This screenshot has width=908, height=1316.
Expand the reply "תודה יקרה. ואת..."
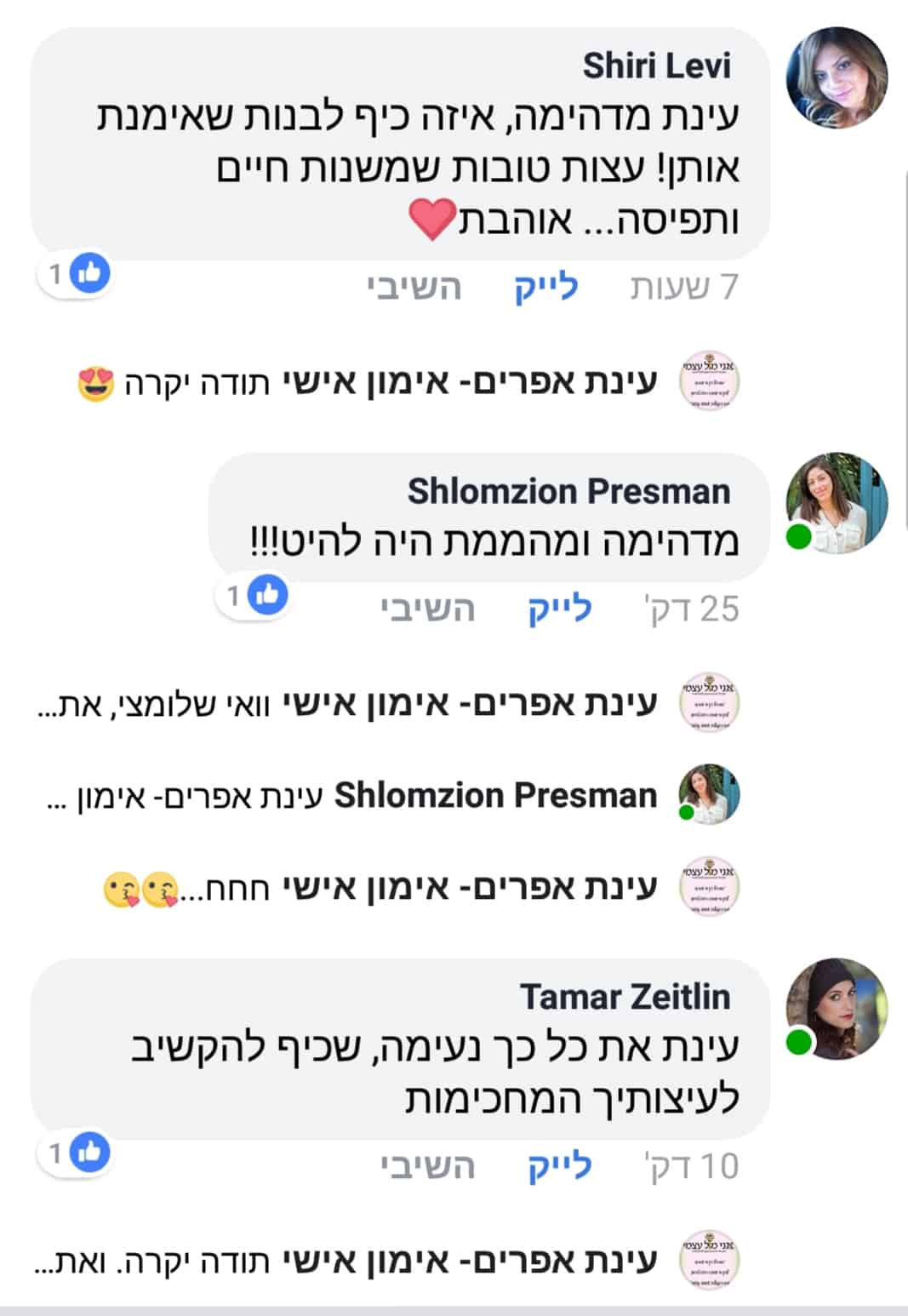coord(153,1262)
